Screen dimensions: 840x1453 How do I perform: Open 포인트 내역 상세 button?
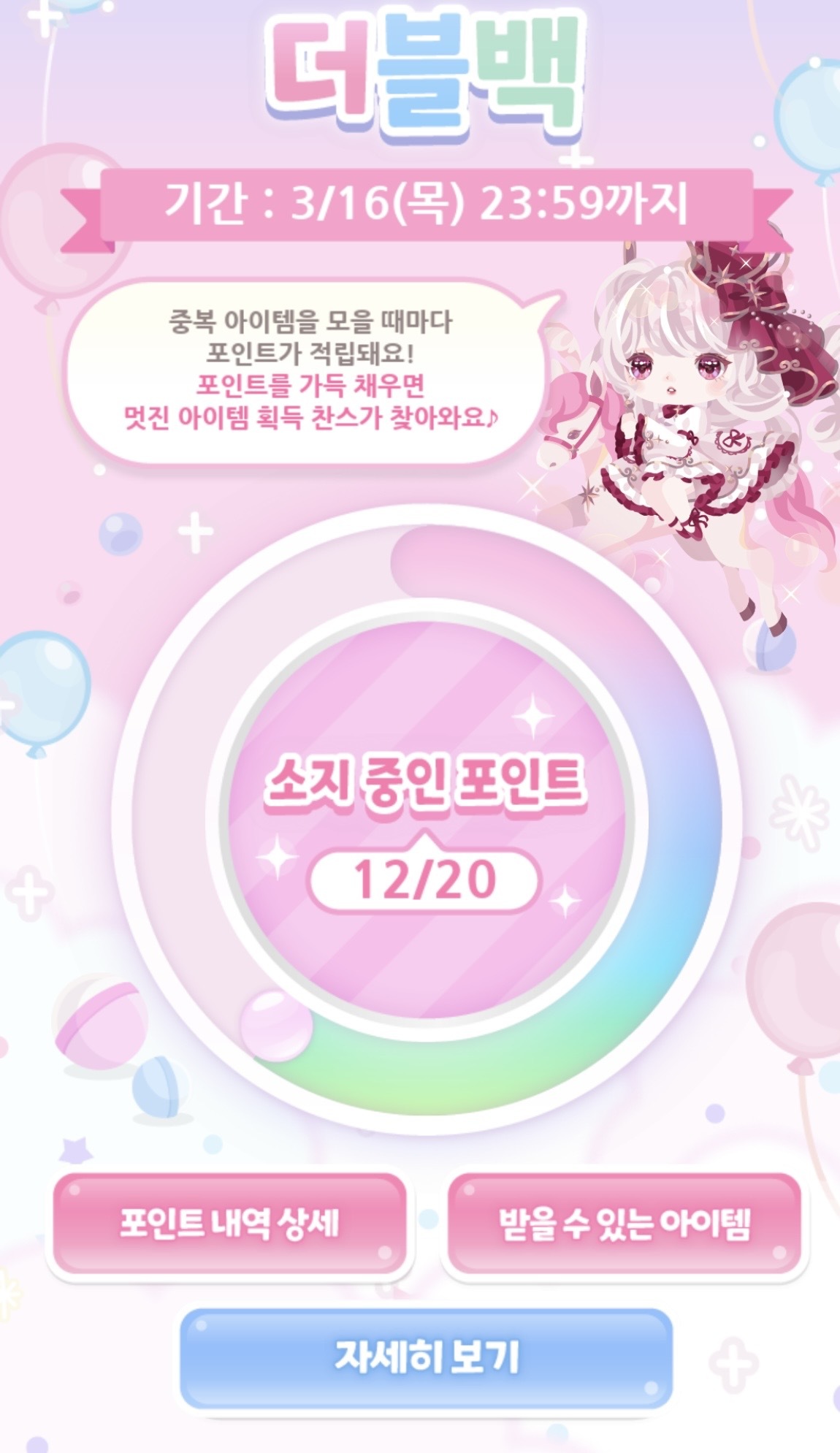pos(229,1224)
